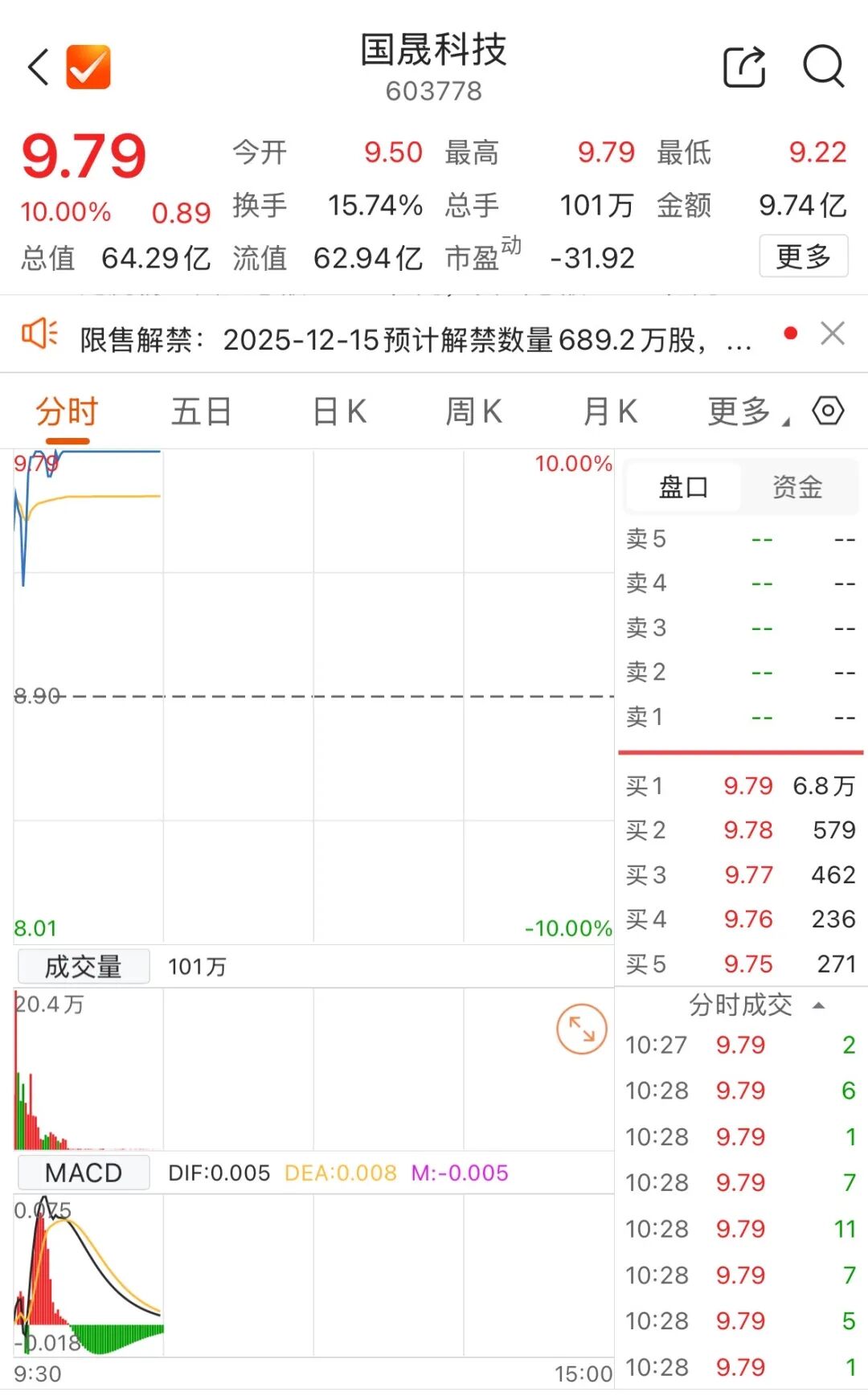Open chart settings via the gear icon
The width and height of the screenshot is (868, 1400).
(x=829, y=410)
